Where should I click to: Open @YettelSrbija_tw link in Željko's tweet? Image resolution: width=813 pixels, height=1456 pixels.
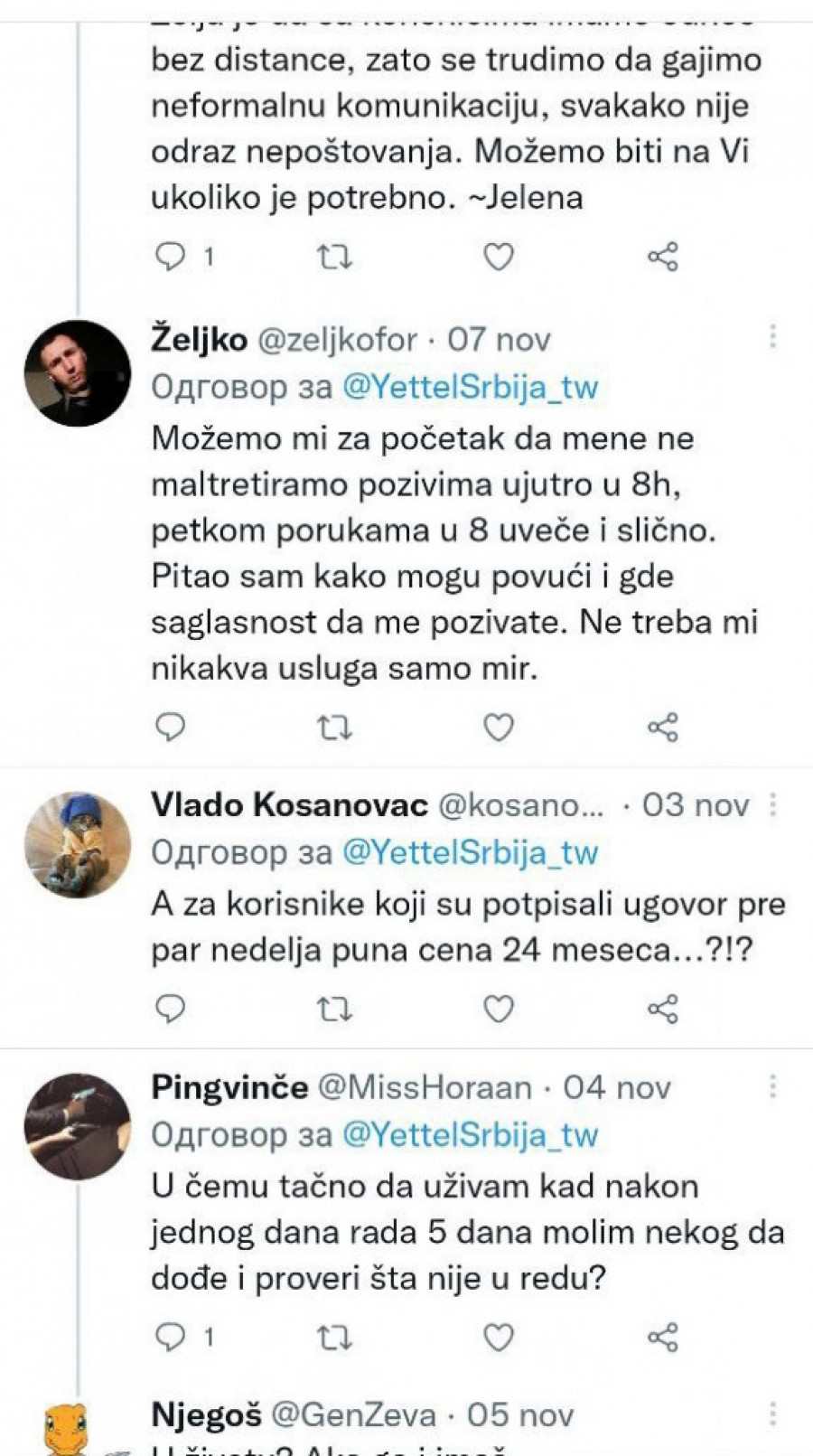tap(470, 387)
